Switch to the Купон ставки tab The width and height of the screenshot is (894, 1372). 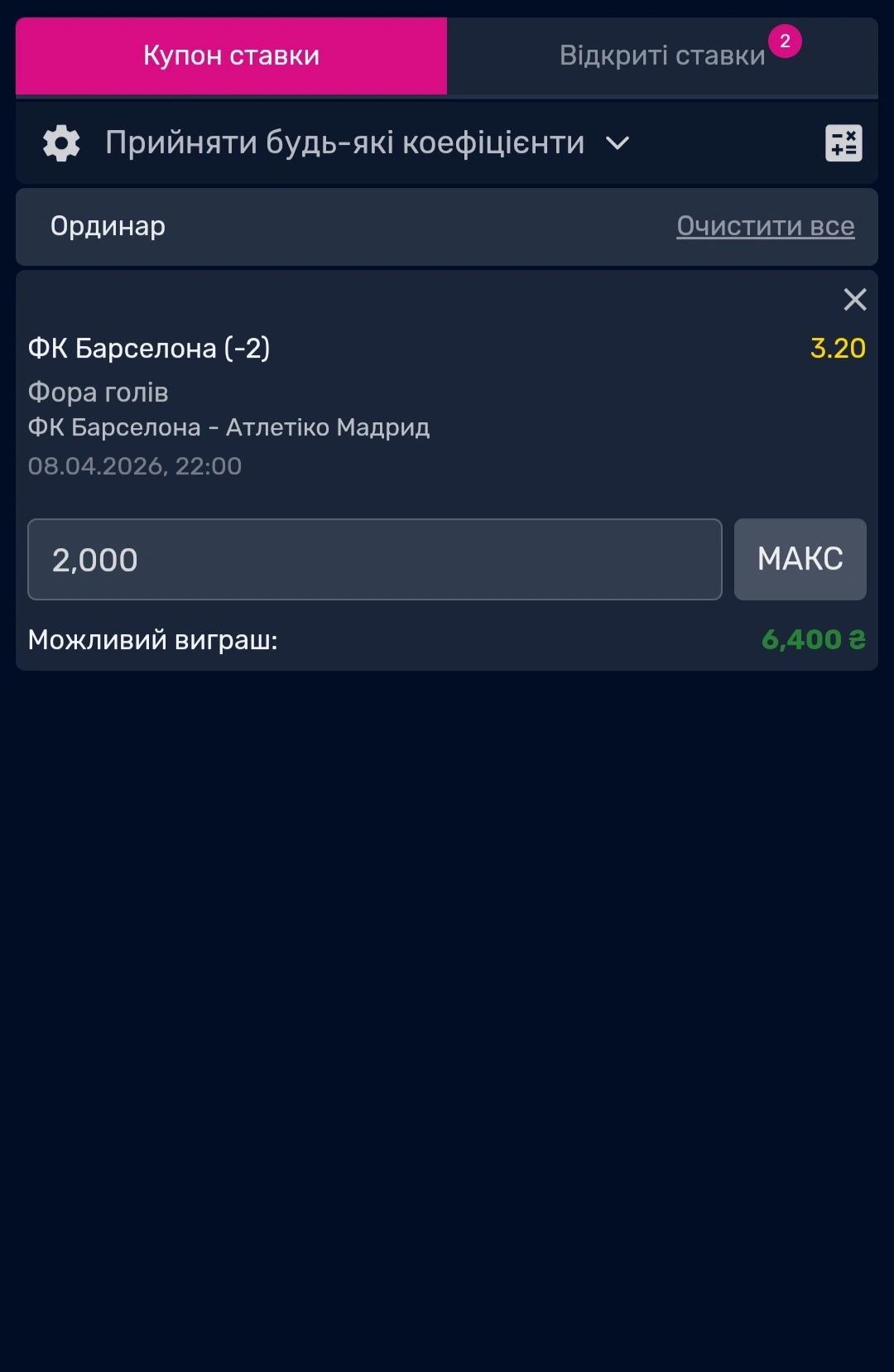pyautogui.click(x=231, y=55)
